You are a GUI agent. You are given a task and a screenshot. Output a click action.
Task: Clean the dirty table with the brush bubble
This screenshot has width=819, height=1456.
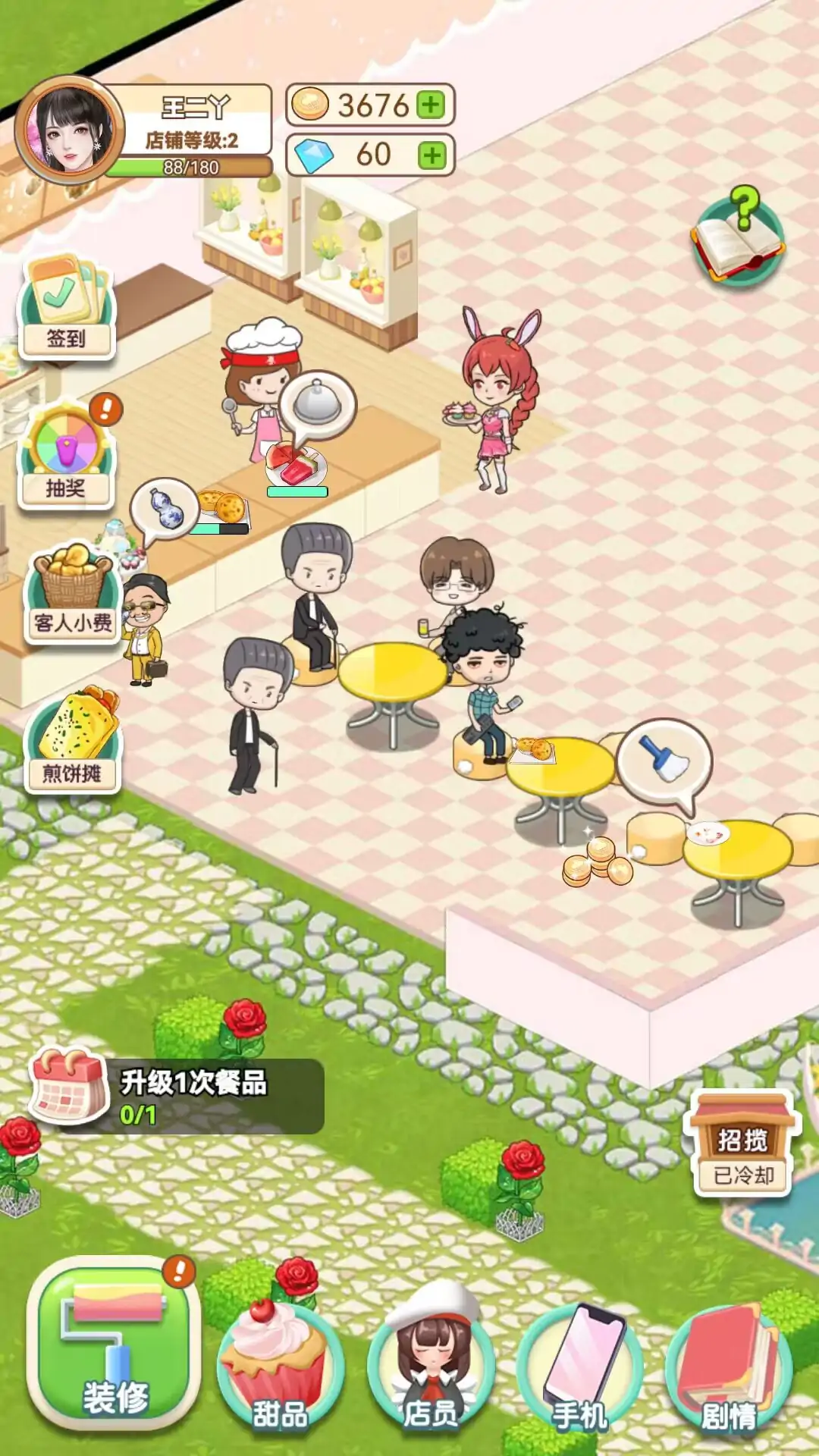click(x=664, y=761)
